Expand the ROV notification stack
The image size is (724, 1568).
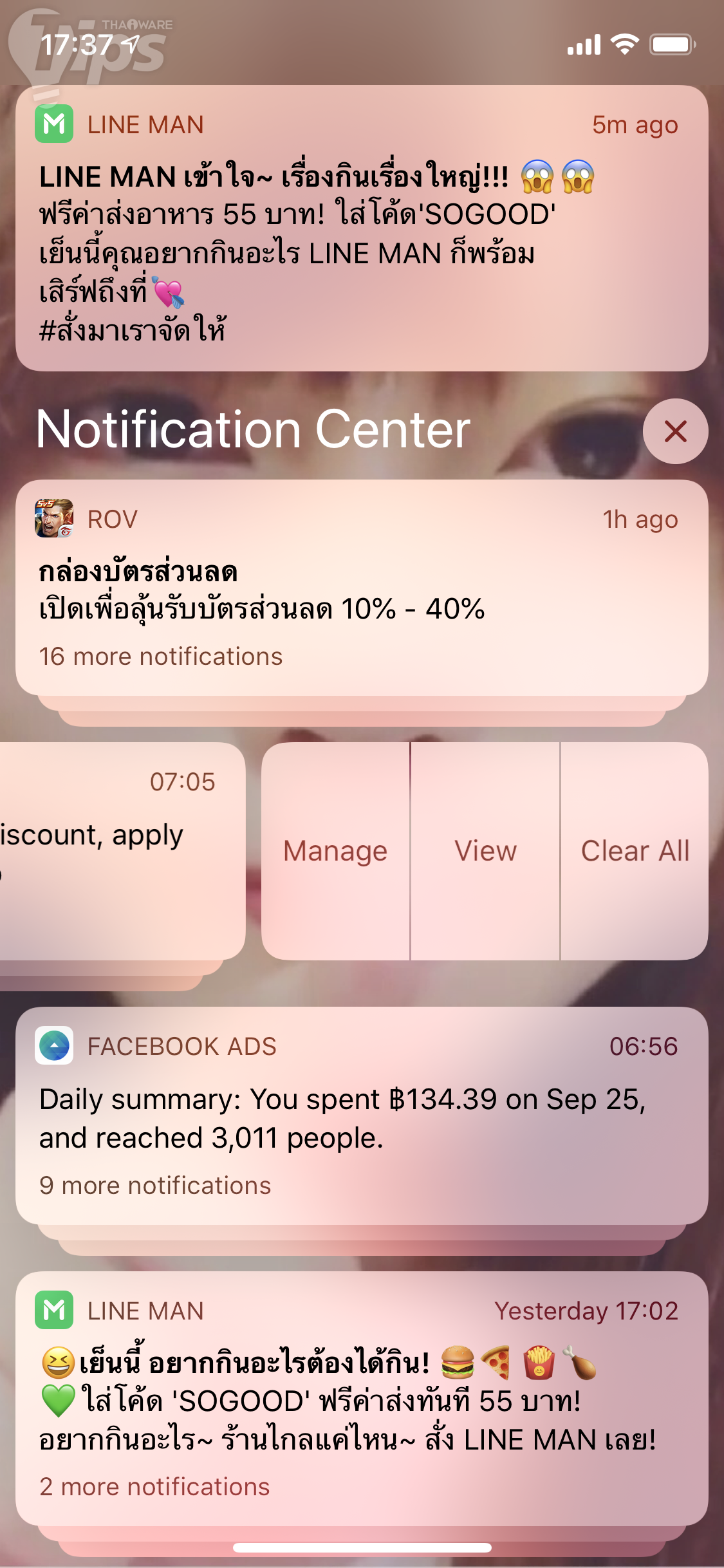[x=362, y=587]
